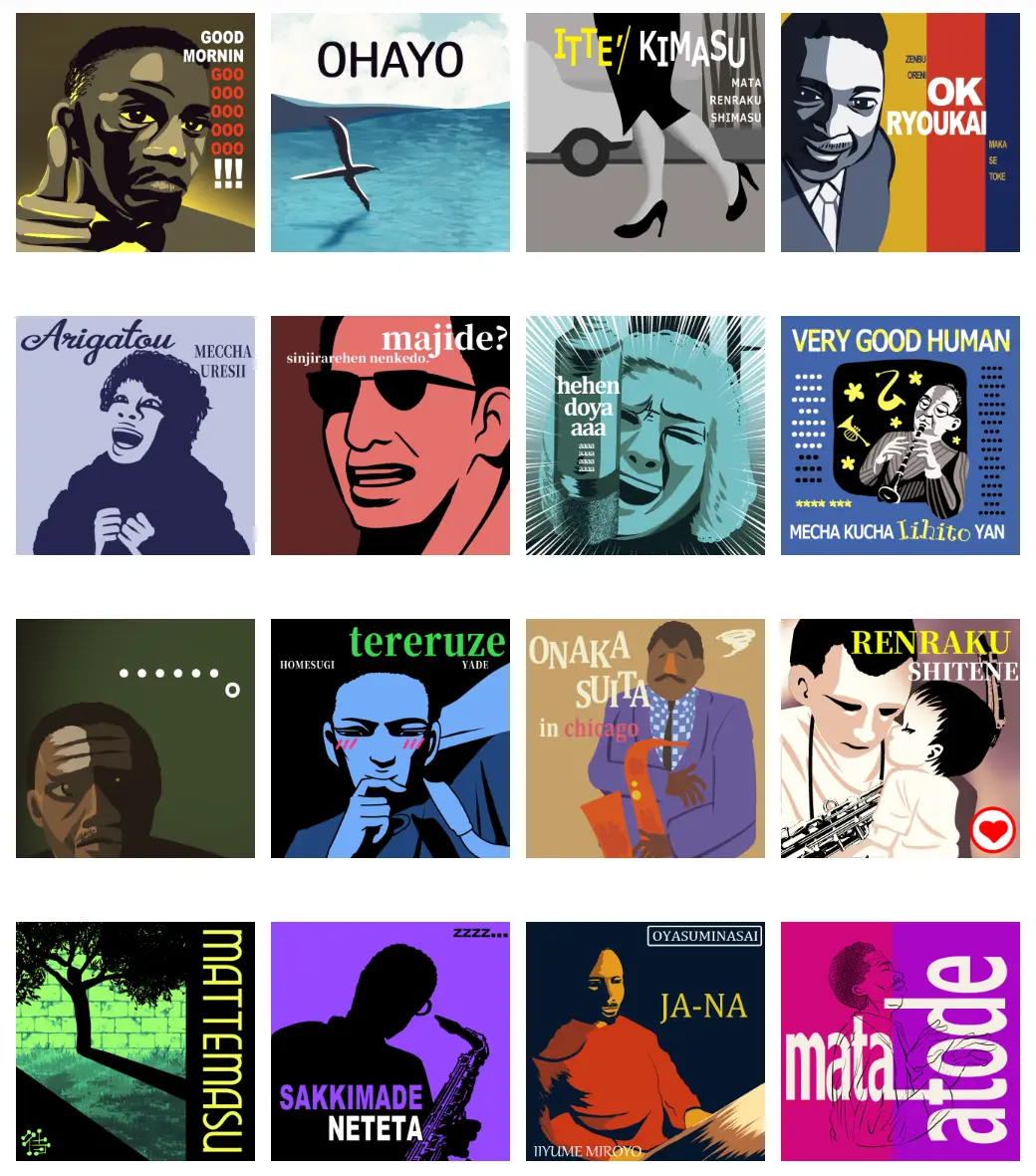
Task: Preview the Arigatou sticker
Action: pyautogui.click(x=135, y=436)
